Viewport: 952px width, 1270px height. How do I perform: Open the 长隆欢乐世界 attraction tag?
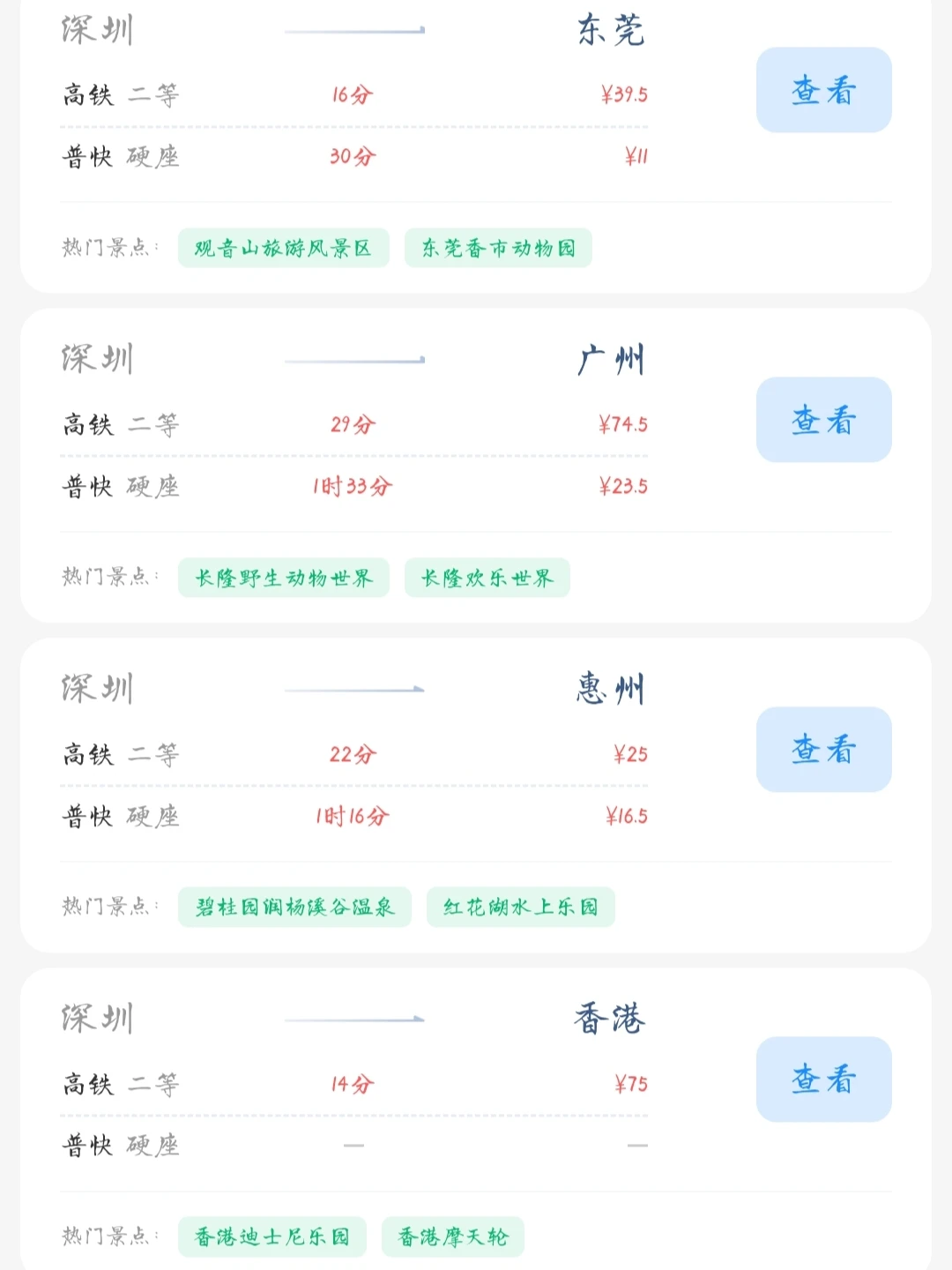coord(487,579)
